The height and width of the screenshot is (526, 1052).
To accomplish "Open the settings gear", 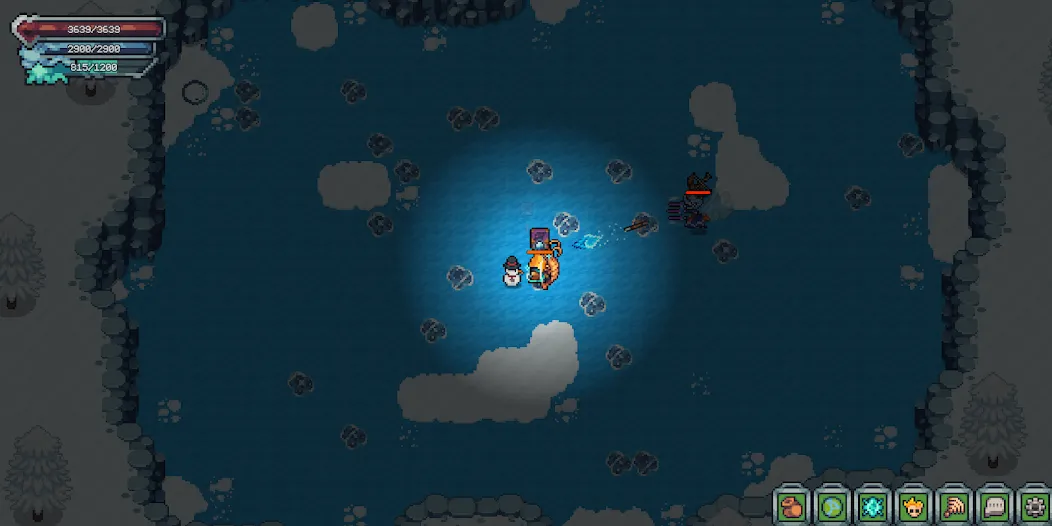I will [1033, 507].
